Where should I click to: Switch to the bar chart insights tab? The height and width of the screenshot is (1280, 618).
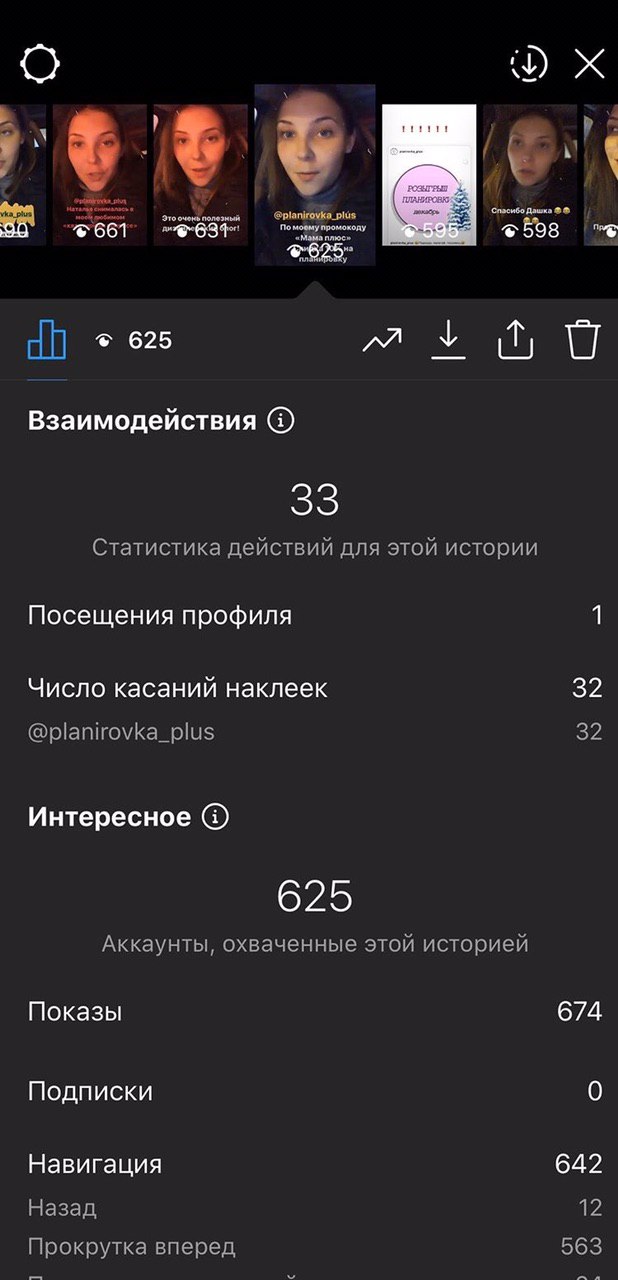tap(47, 341)
